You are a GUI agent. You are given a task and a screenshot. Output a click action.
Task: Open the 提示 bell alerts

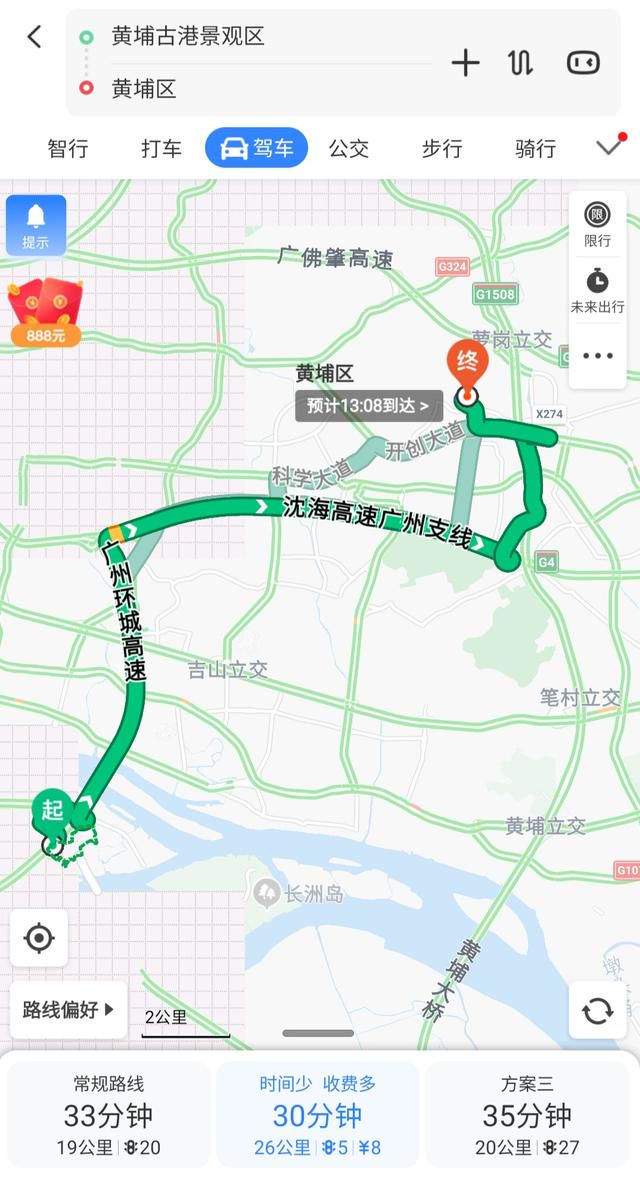36,225
